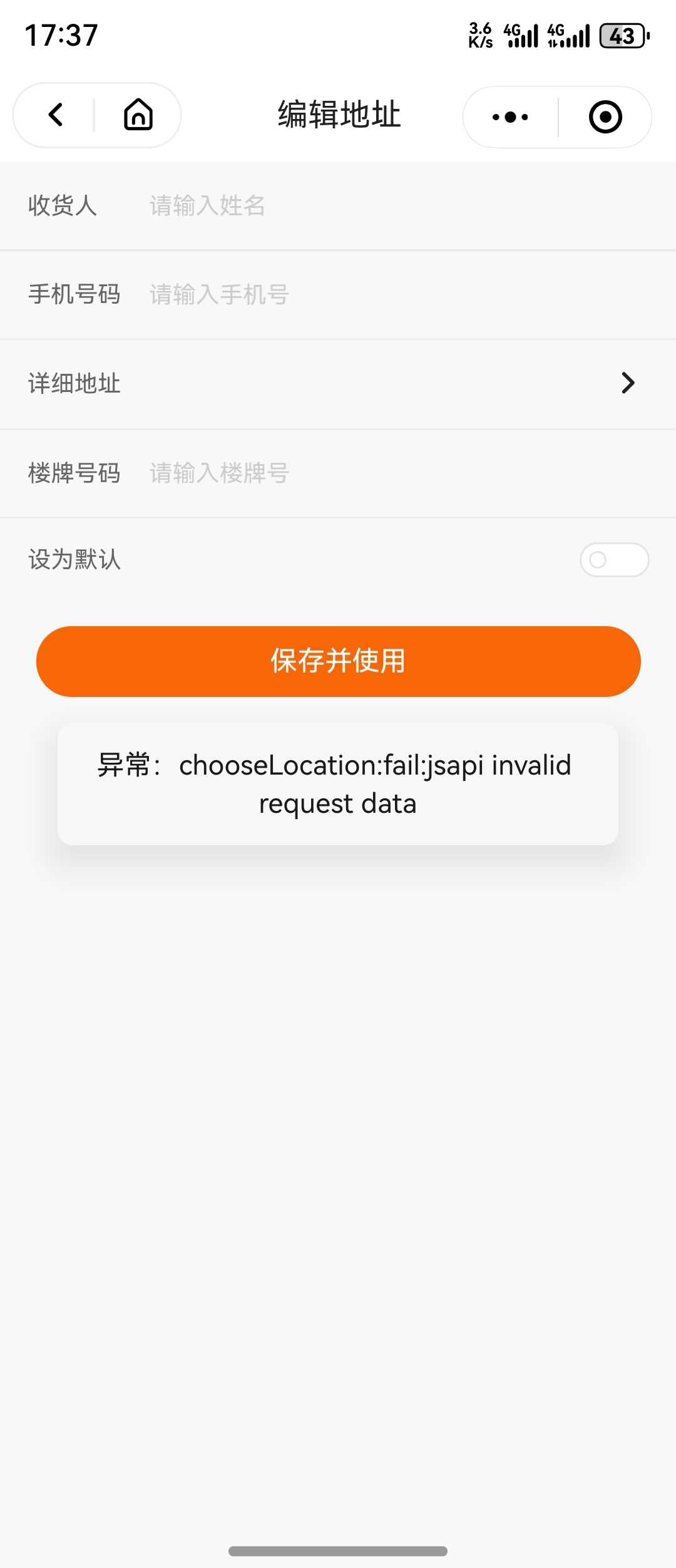Viewport: 676px width, 1568px height.
Task: Tap the 保存并使用 button
Action: (338, 661)
